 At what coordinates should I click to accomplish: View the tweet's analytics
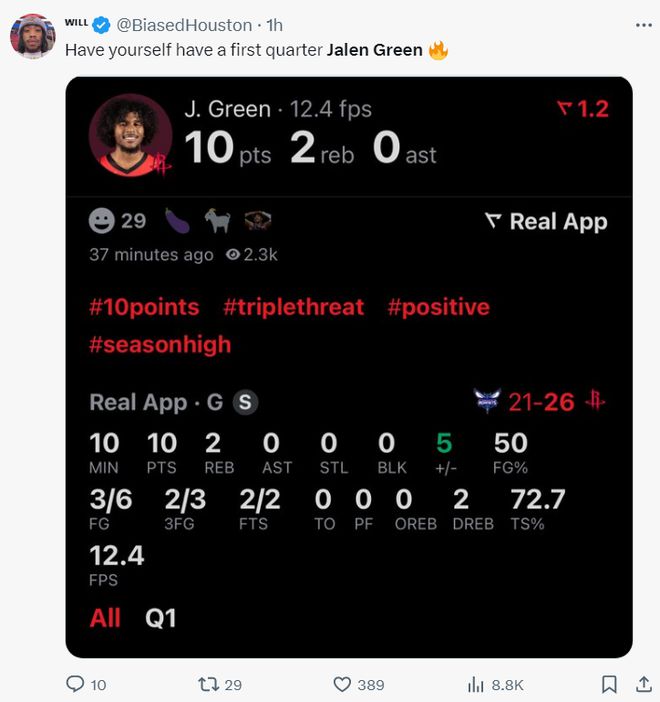click(x=476, y=685)
